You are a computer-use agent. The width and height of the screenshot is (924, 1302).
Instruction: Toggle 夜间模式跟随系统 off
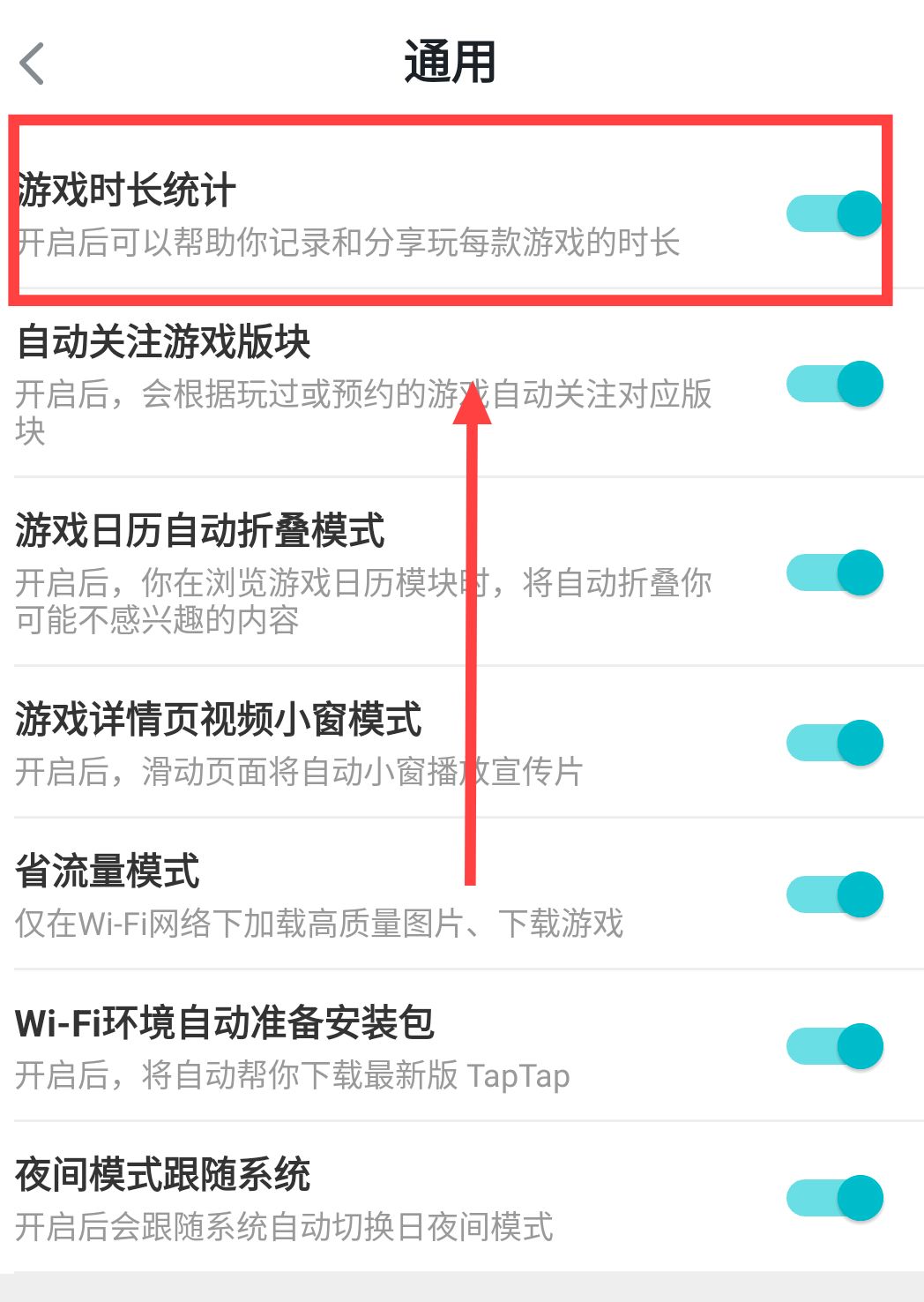(833, 1198)
